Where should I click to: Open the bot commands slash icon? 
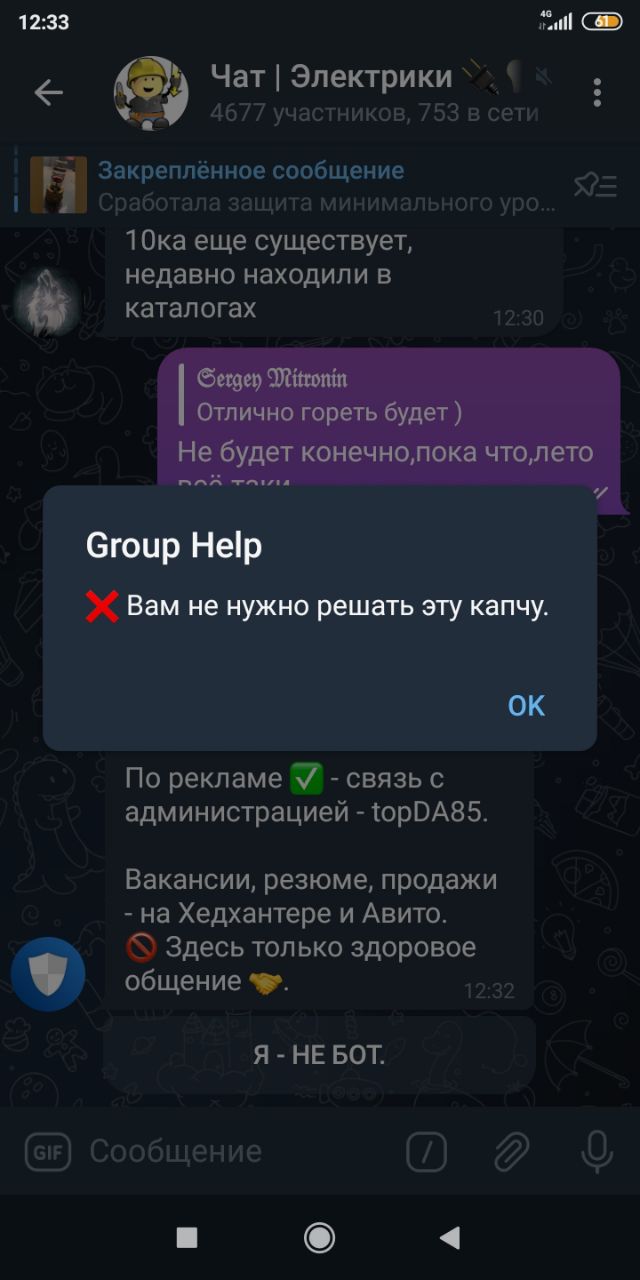point(427,1152)
